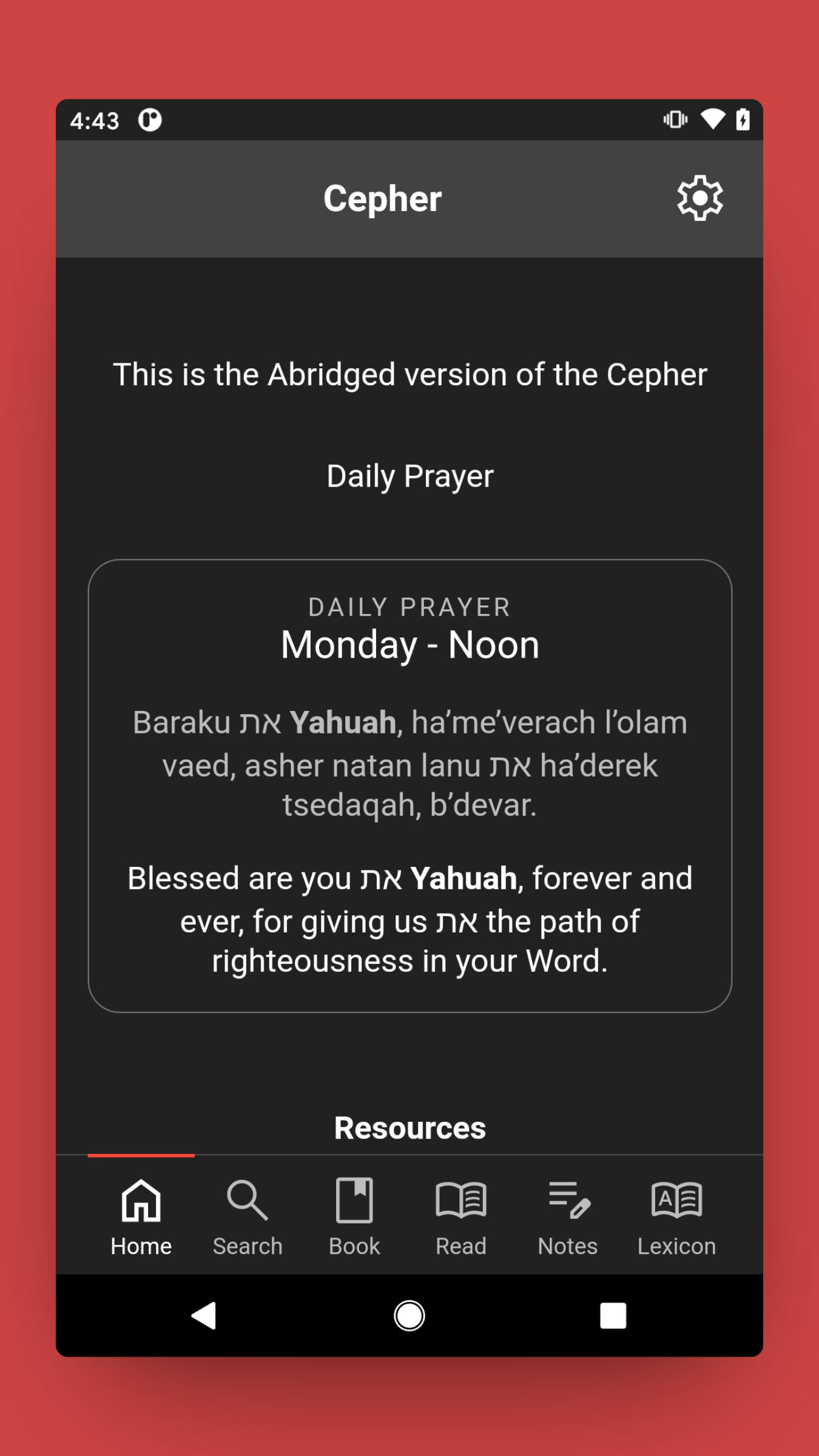
Task: Tap the system recent apps button
Action: coord(613,1316)
